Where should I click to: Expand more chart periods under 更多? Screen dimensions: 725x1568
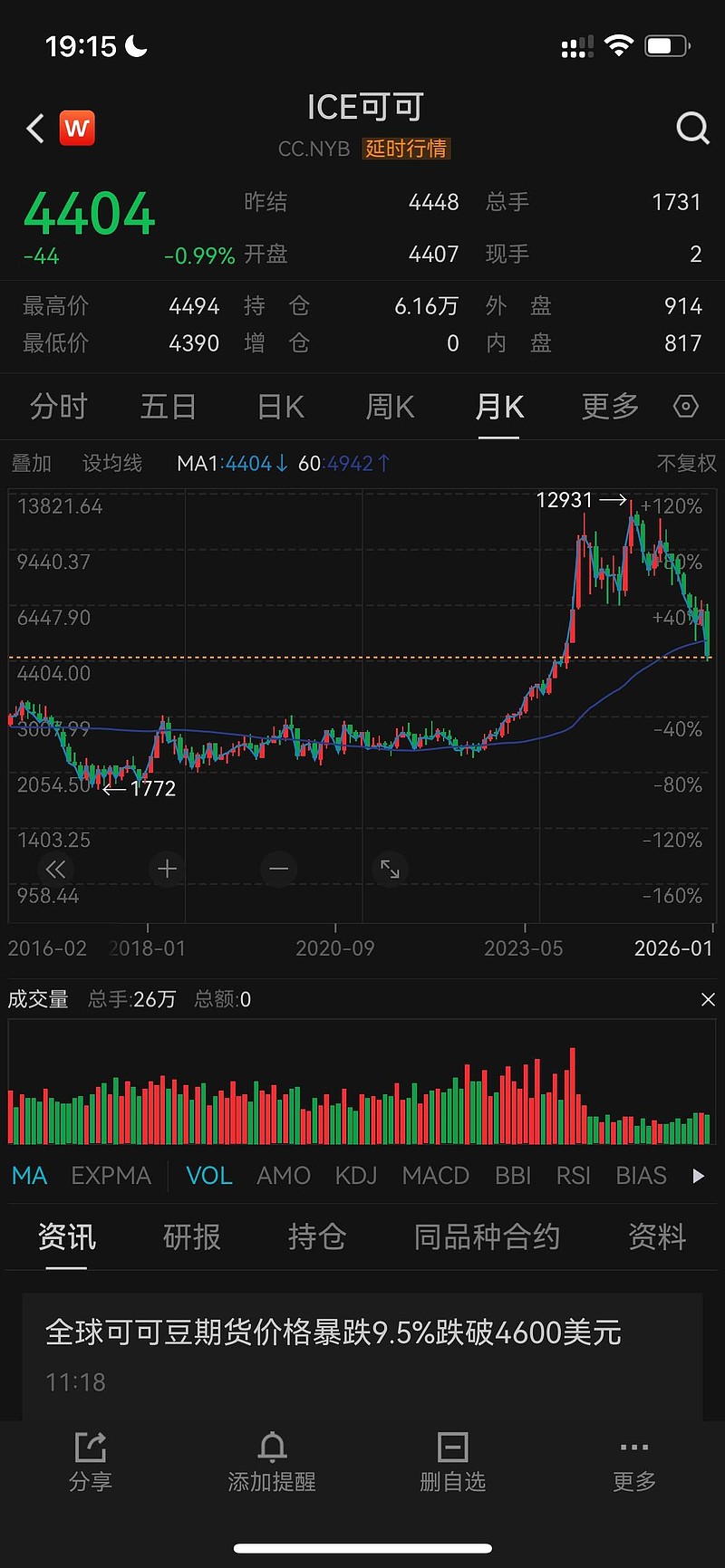click(608, 407)
